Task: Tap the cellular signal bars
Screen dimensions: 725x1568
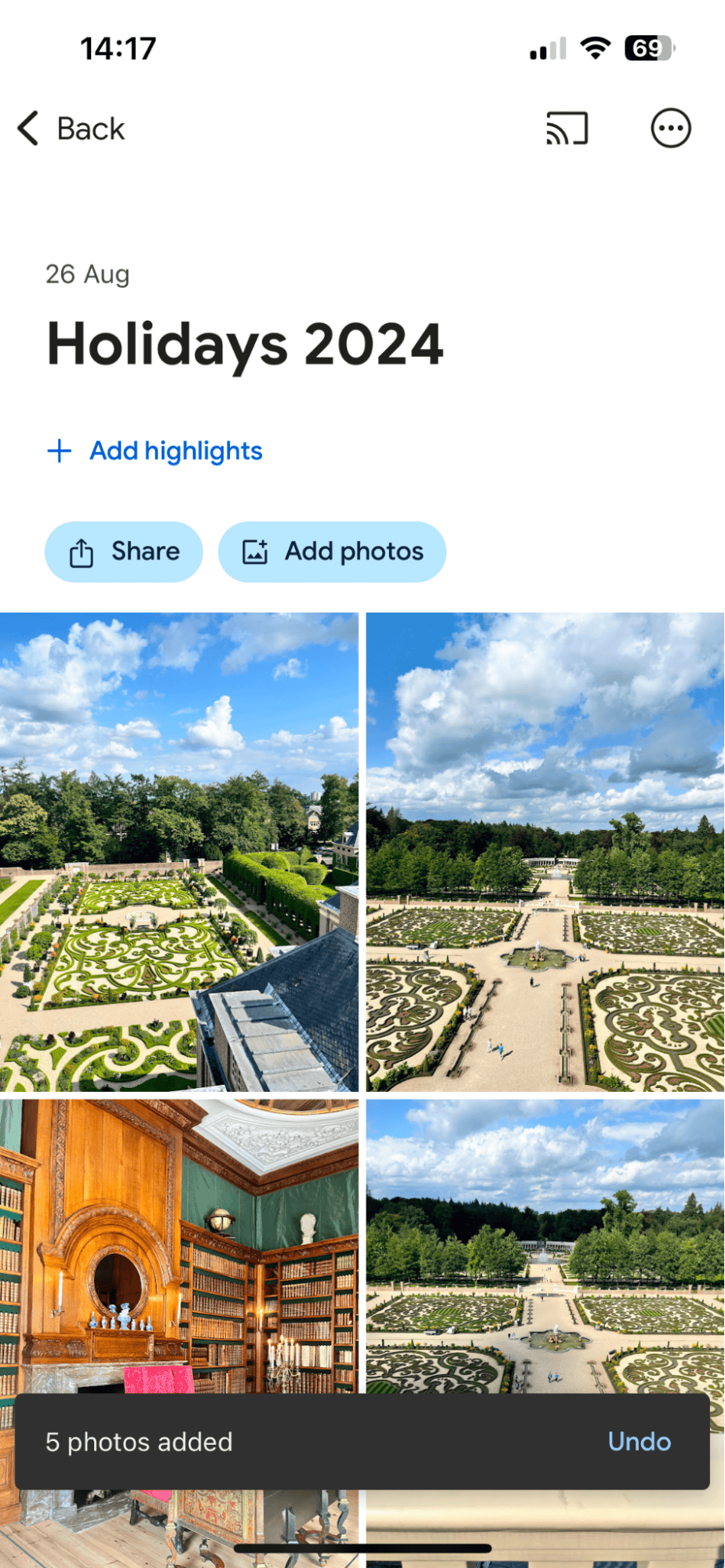Action: (x=545, y=48)
